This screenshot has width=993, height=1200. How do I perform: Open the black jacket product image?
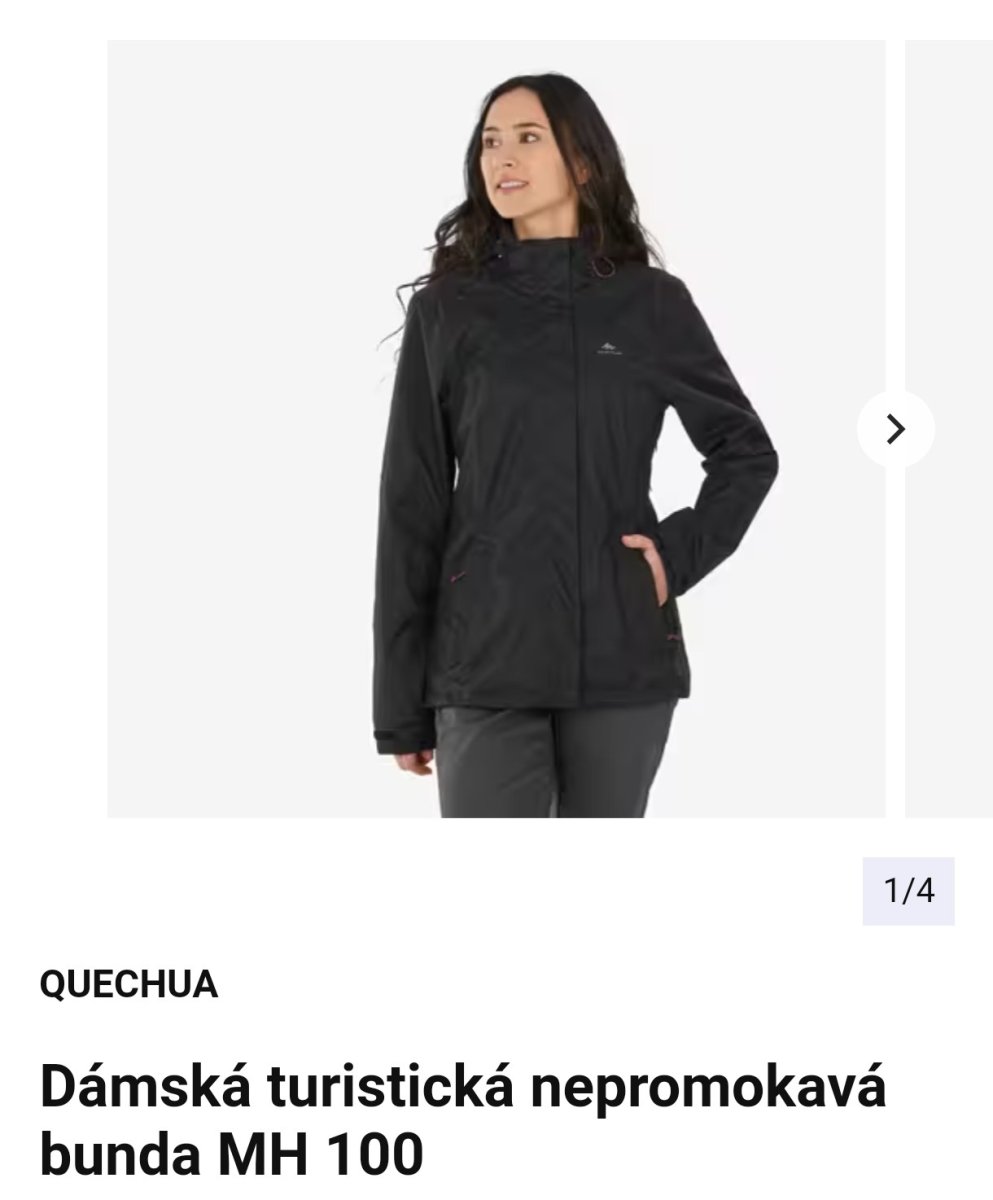495,429
